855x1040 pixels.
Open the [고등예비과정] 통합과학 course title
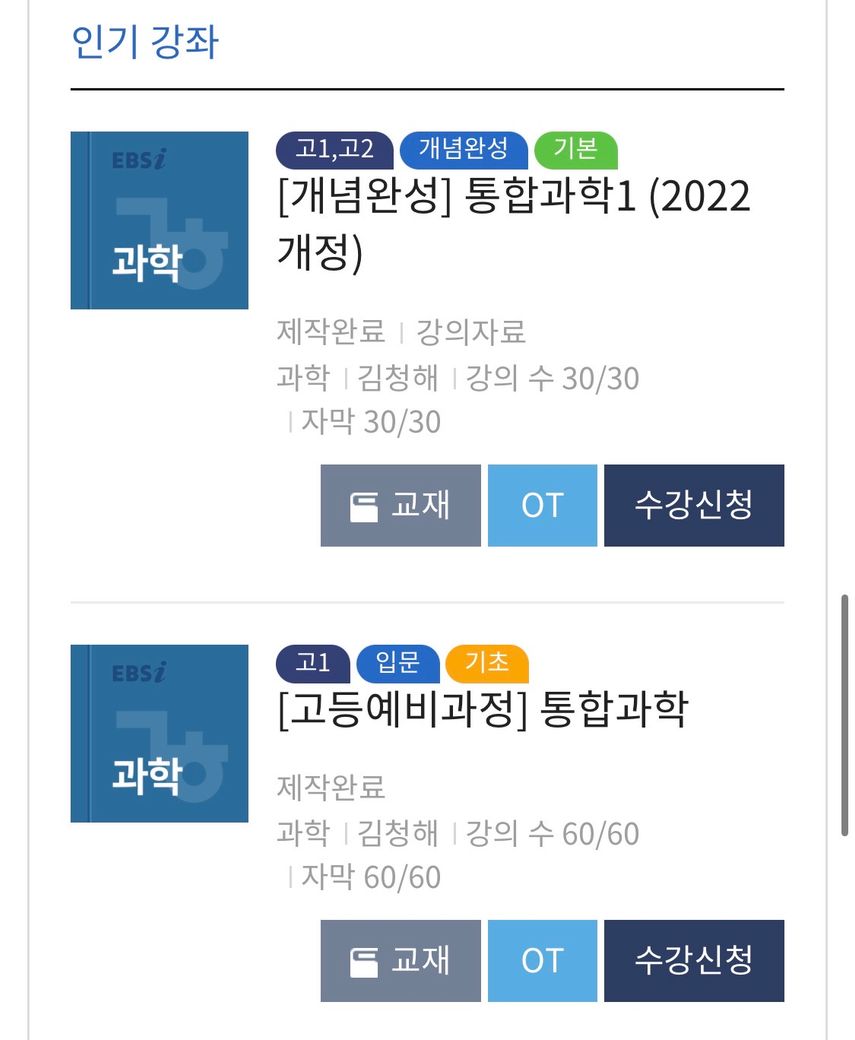tap(482, 710)
